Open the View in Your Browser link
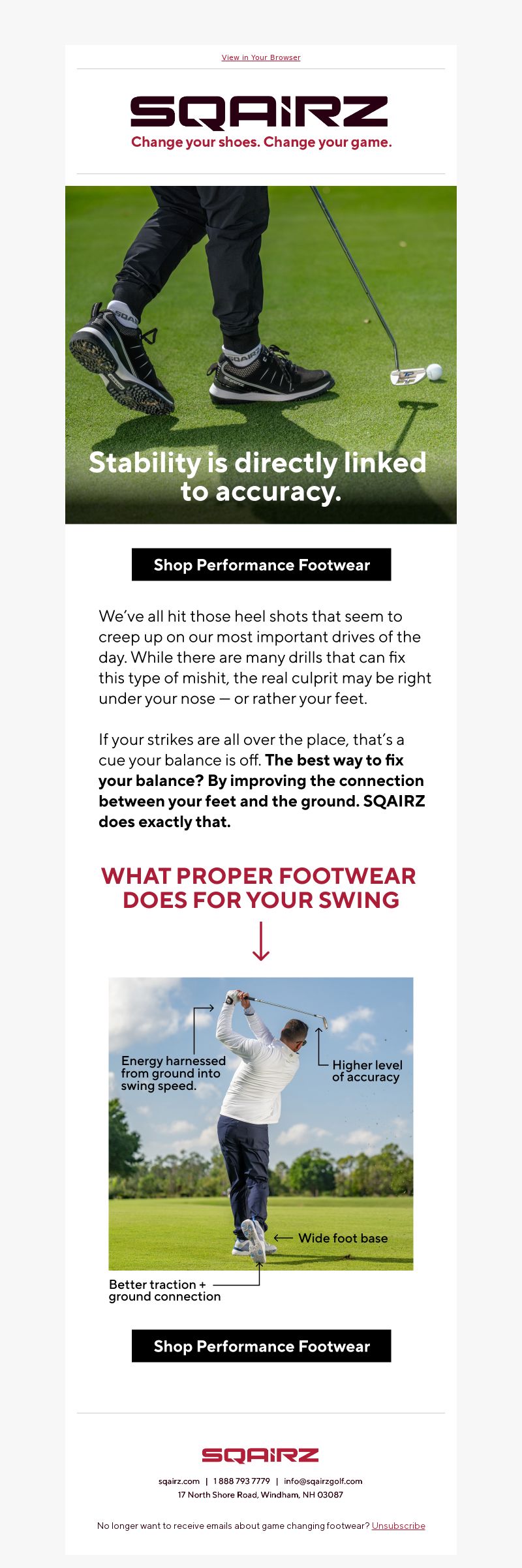This screenshot has width=522, height=1568. [261, 57]
